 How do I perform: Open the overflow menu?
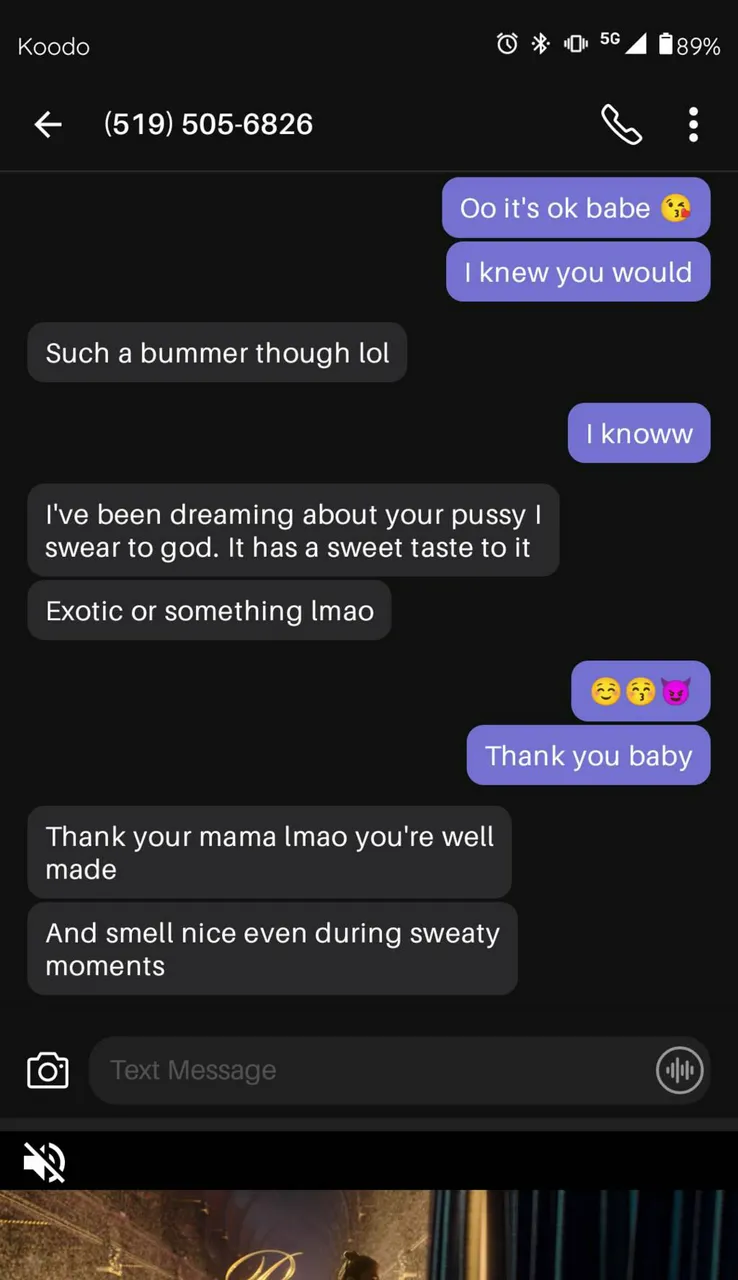[x=693, y=124]
